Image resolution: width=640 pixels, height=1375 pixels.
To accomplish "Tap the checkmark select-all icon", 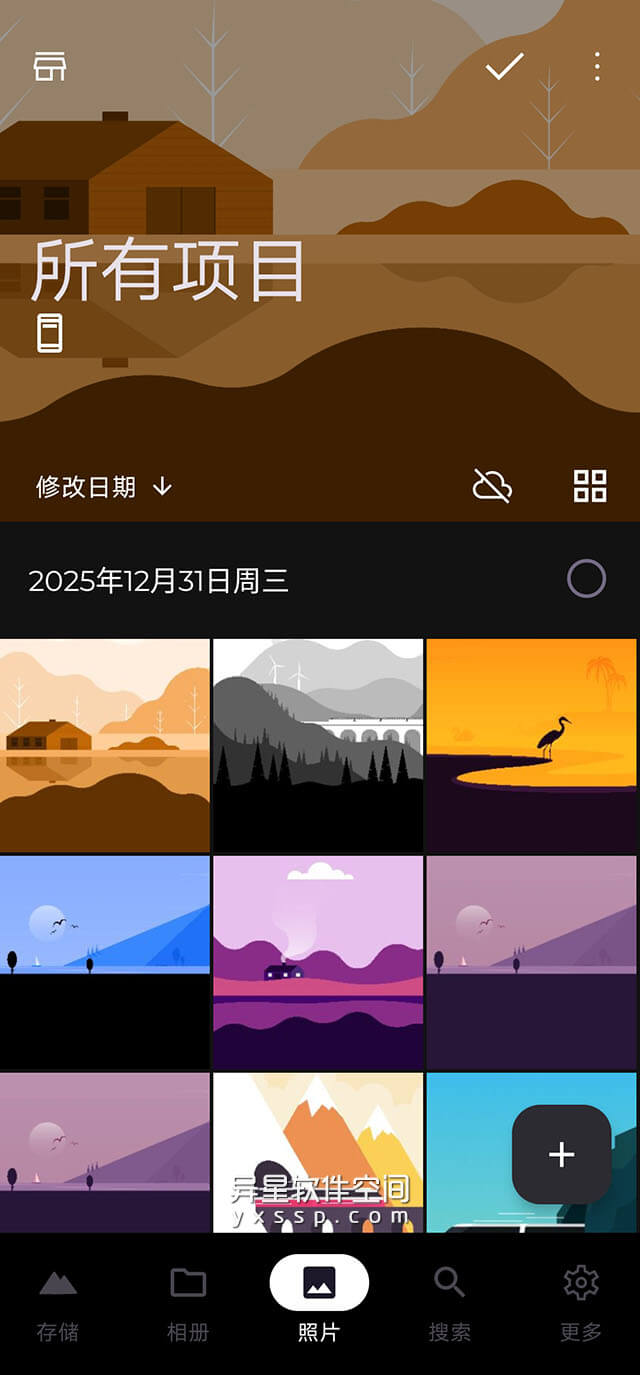I will tap(504, 66).
